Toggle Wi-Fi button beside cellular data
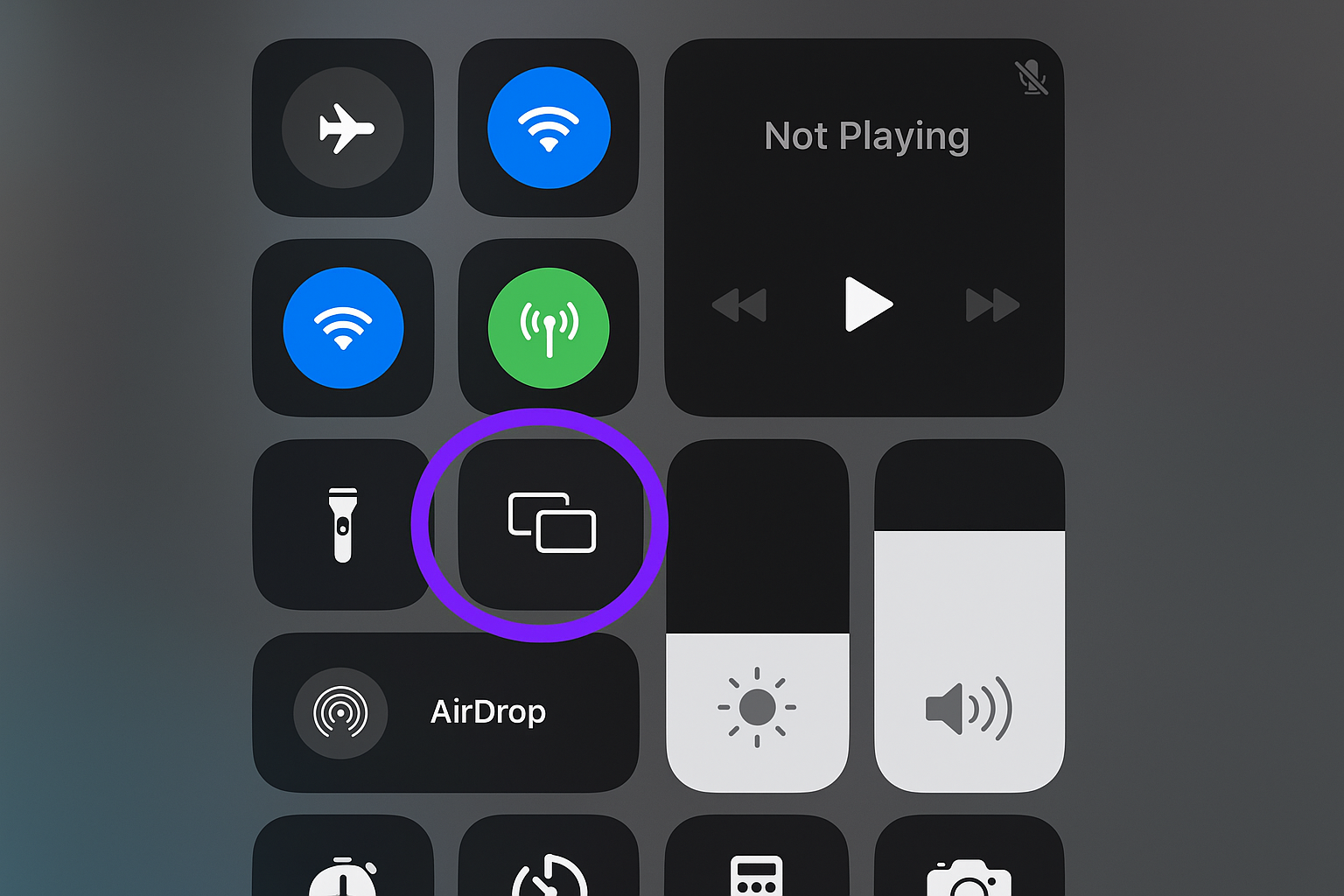Viewport: 1344px width, 896px height. point(343,328)
